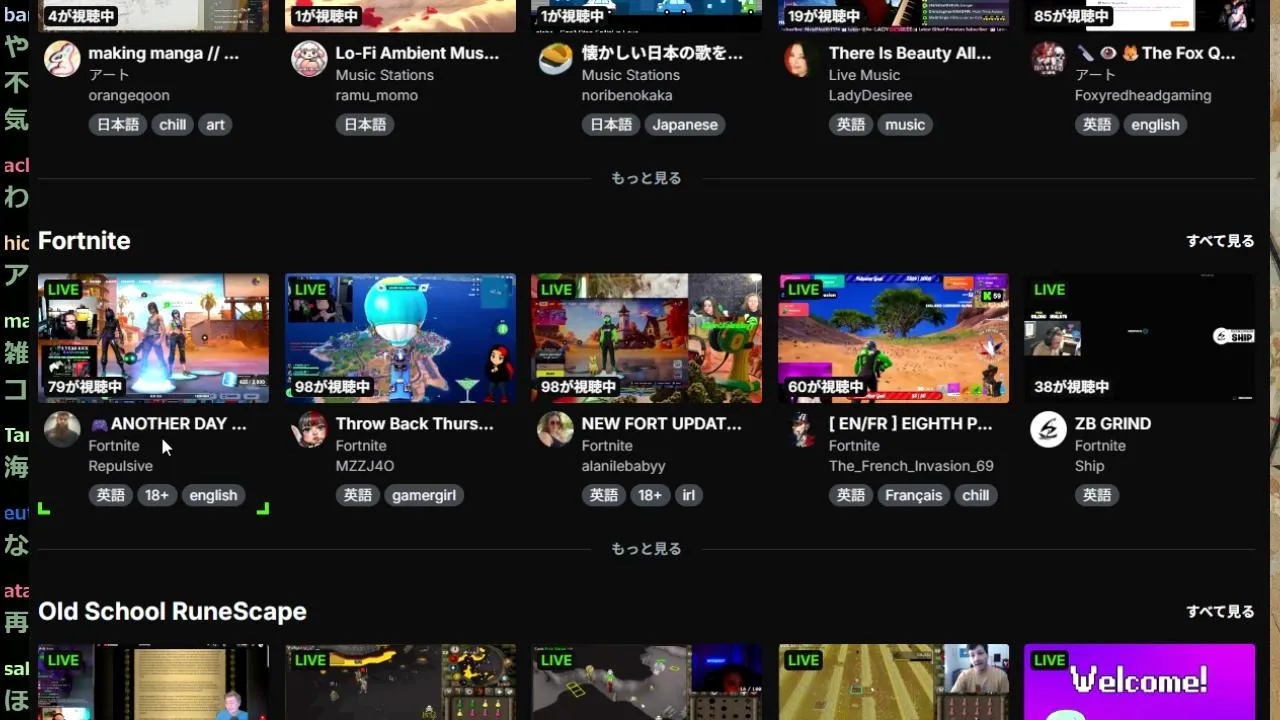1280x720 pixels.
Task: Watch the Throw Back Thursday stream by MZZJ4O
Action: coord(400,338)
